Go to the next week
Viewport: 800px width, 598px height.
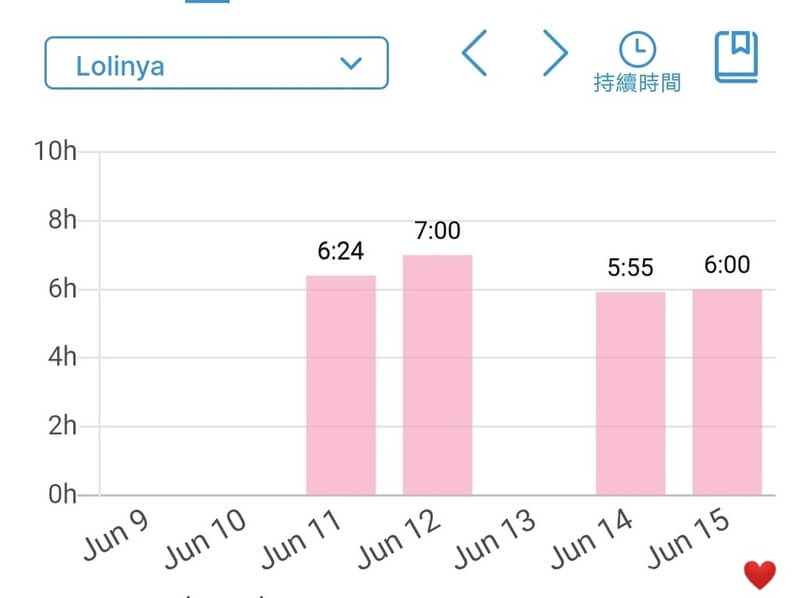click(x=555, y=53)
